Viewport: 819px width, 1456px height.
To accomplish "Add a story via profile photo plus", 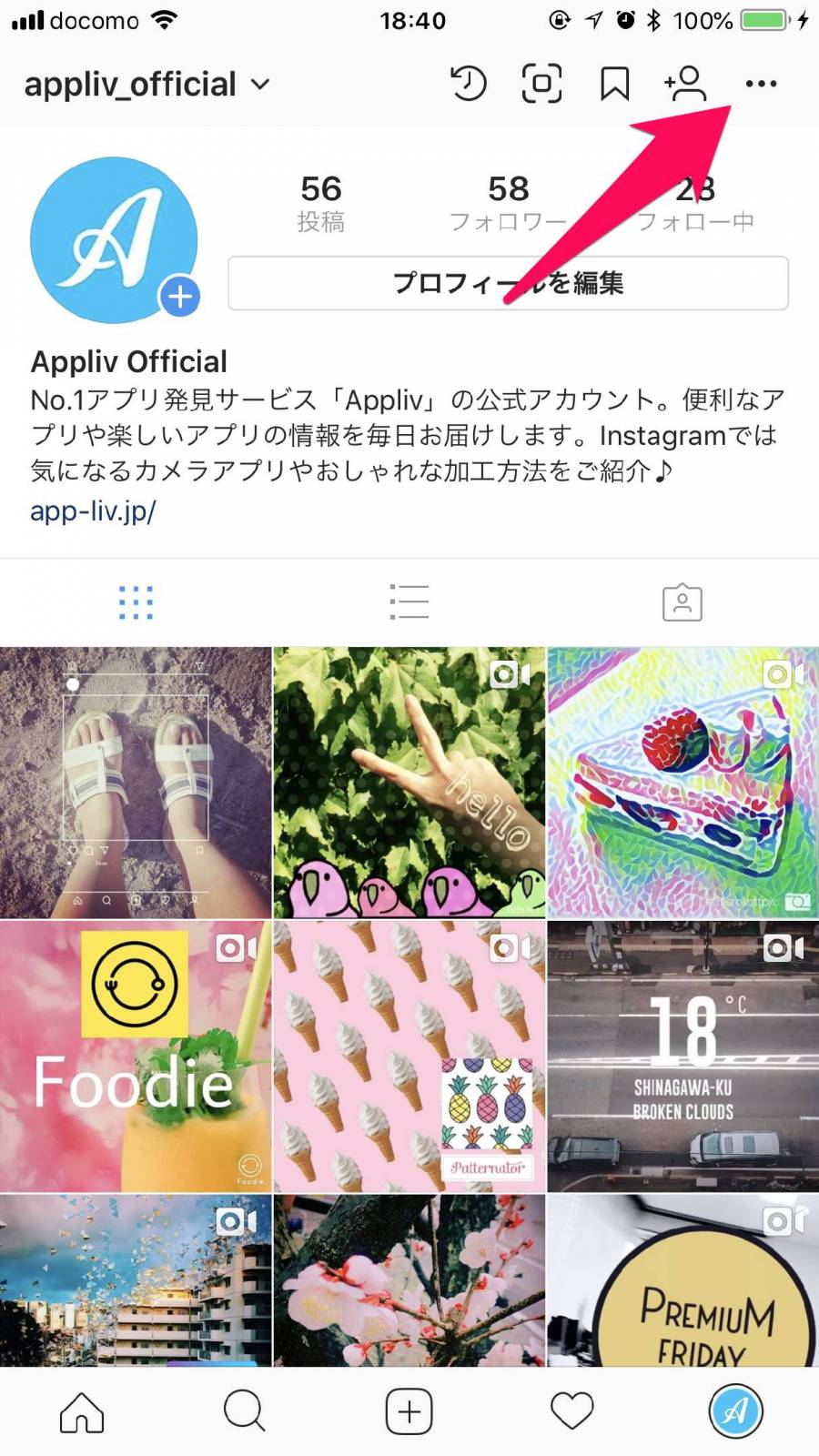I will (x=180, y=297).
